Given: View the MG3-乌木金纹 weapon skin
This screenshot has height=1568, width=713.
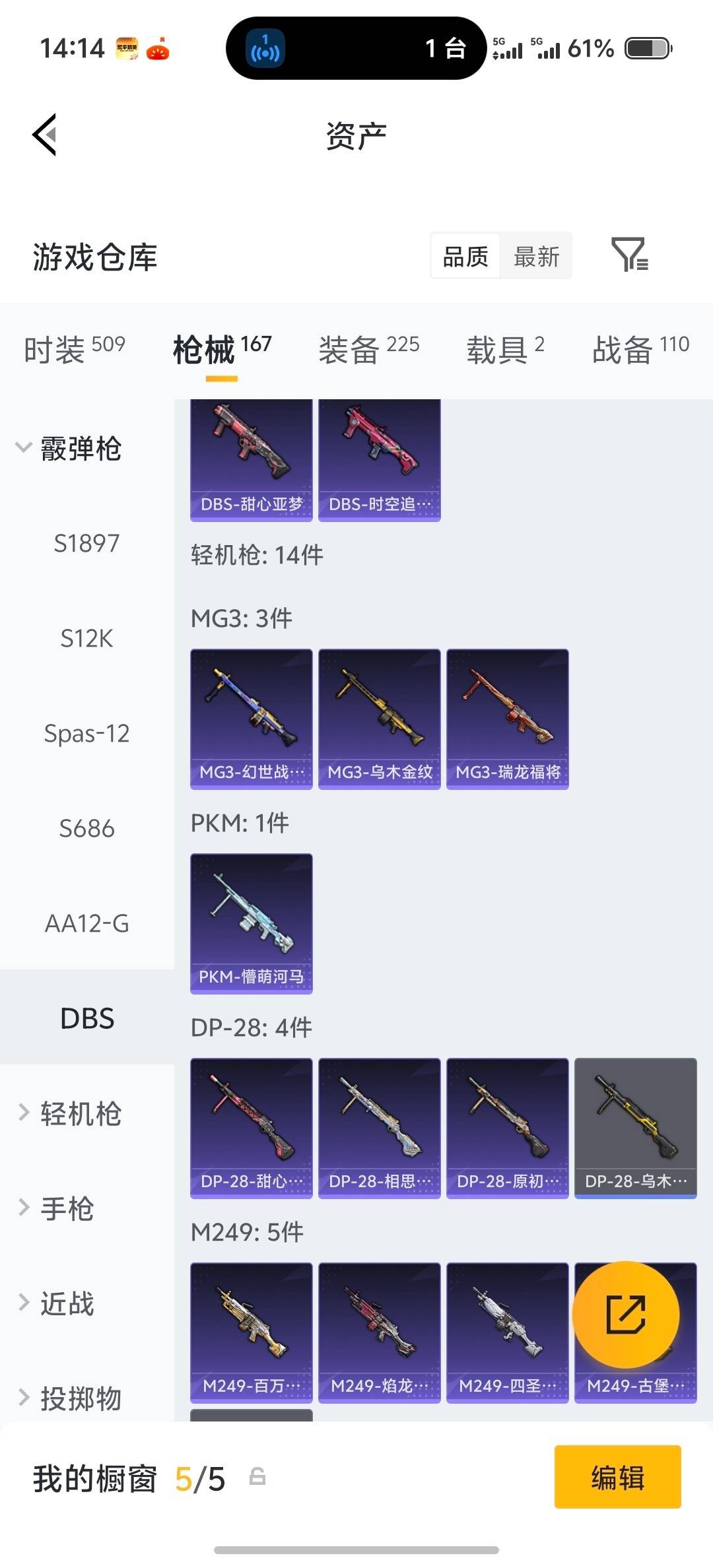Looking at the screenshot, I should coord(380,718).
